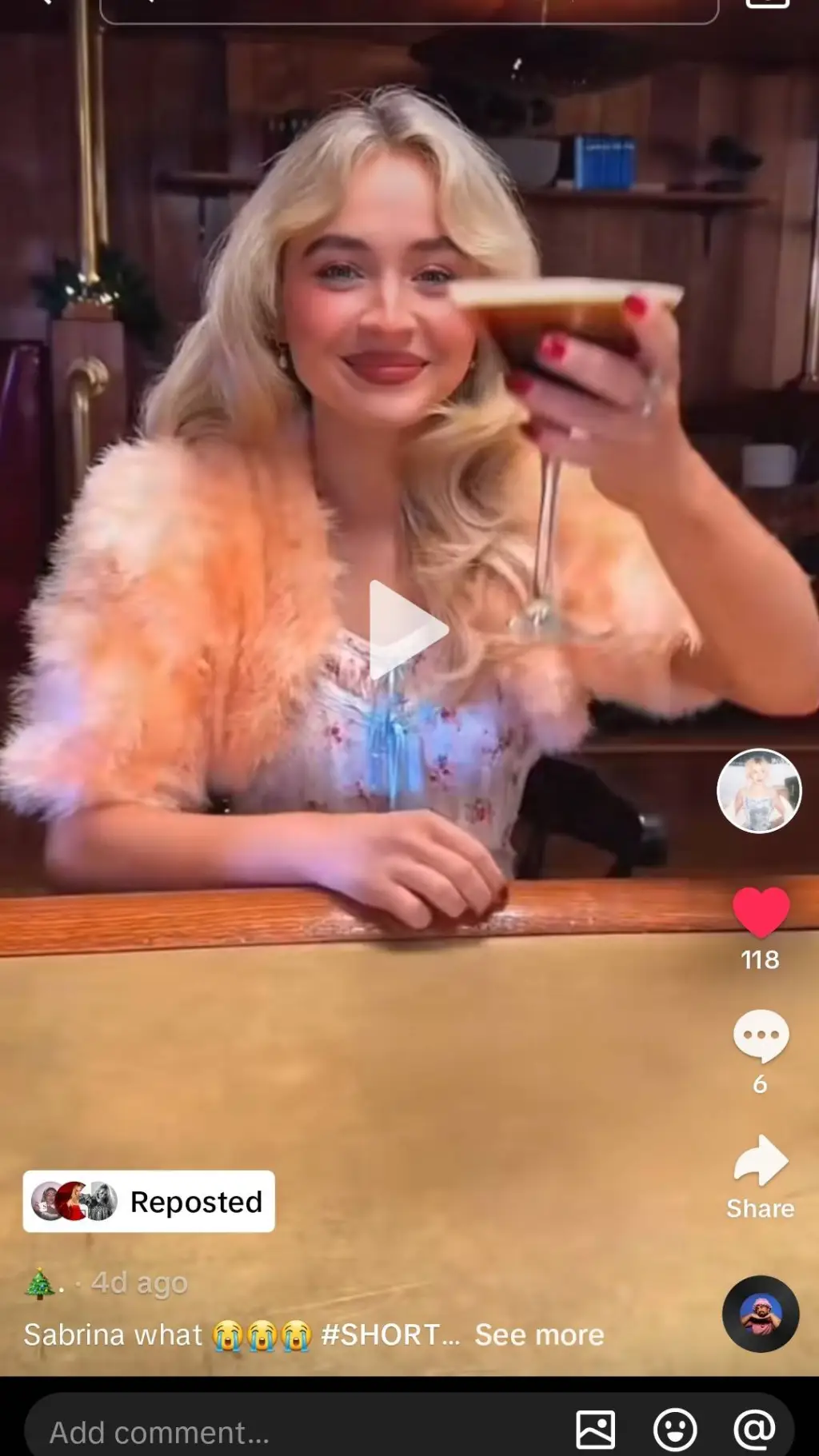Open the comments bubble

tap(761, 1035)
